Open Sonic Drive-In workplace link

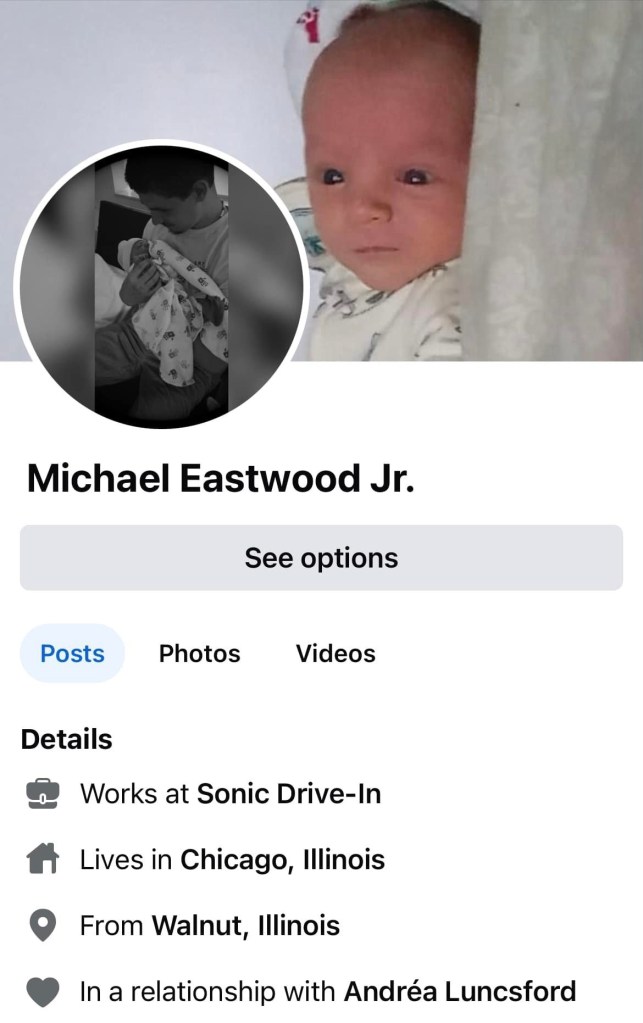[288, 794]
